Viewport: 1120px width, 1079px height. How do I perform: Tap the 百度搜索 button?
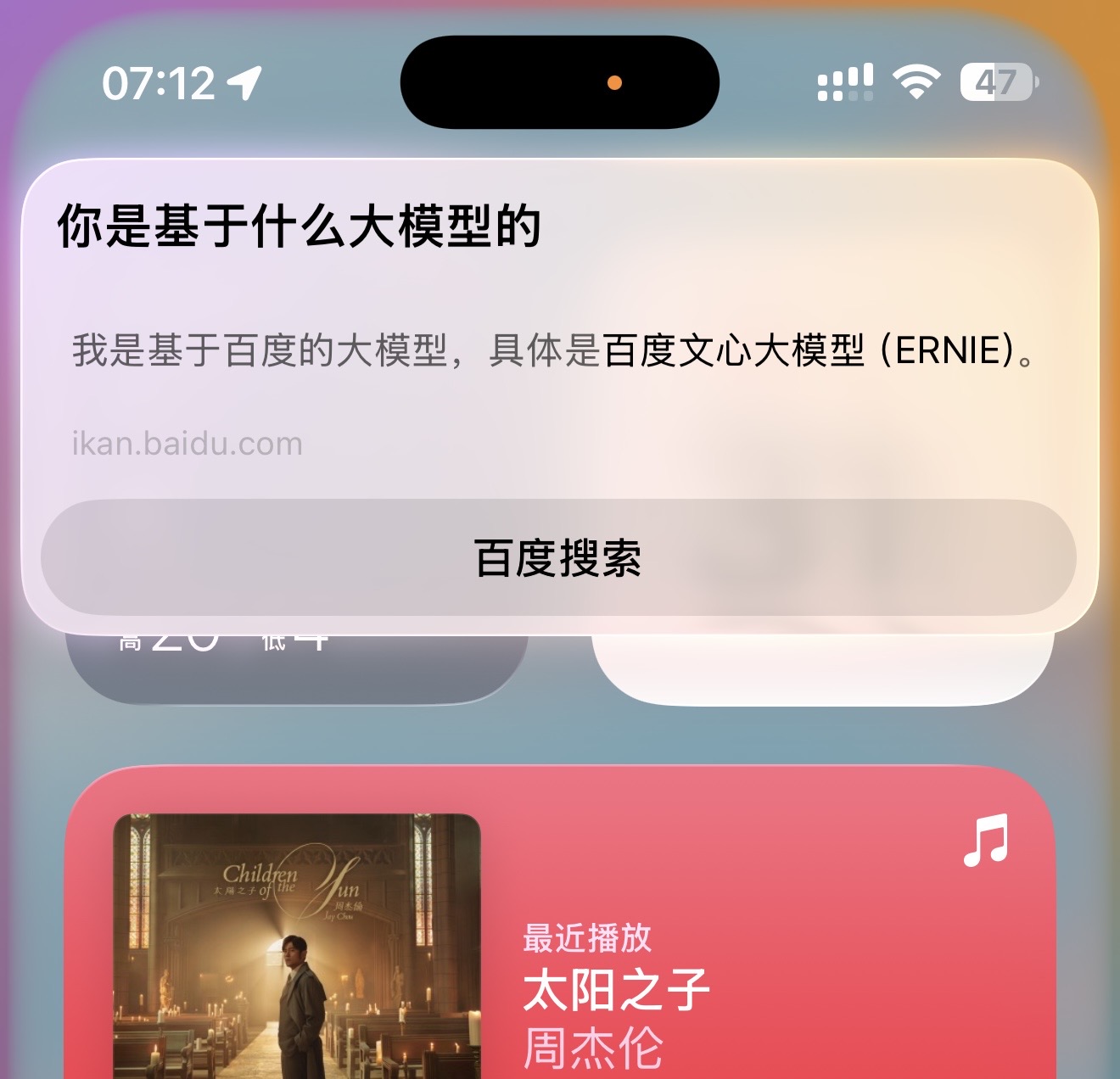[x=558, y=557]
